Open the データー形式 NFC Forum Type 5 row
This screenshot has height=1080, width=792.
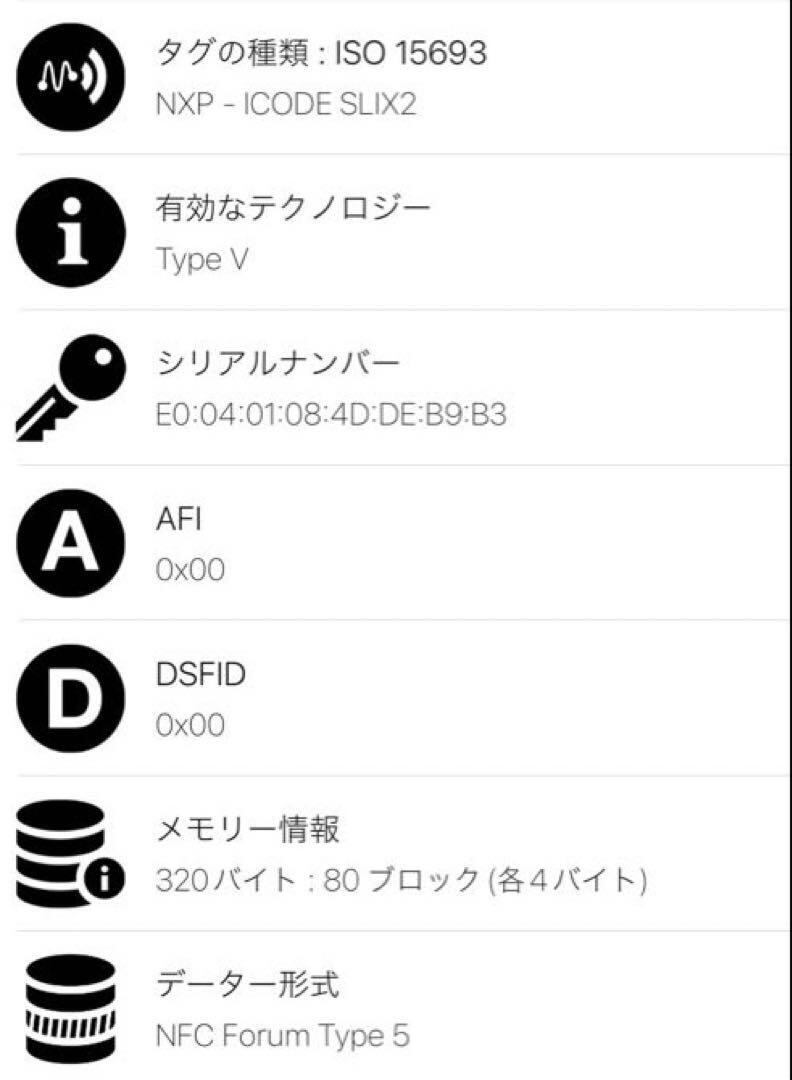coord(396,1007)
